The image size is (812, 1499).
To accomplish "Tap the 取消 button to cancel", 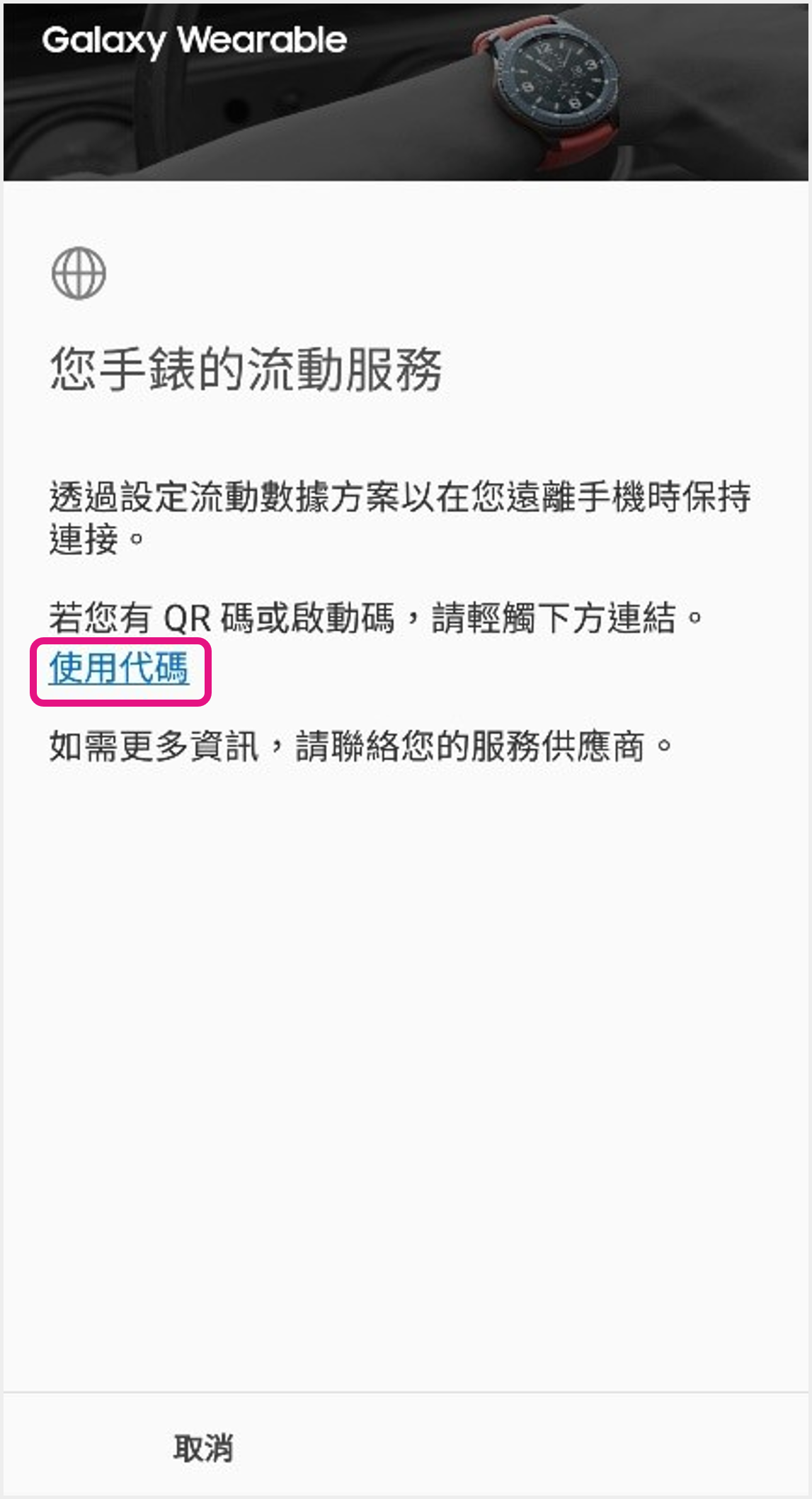I will (203, 1448).
